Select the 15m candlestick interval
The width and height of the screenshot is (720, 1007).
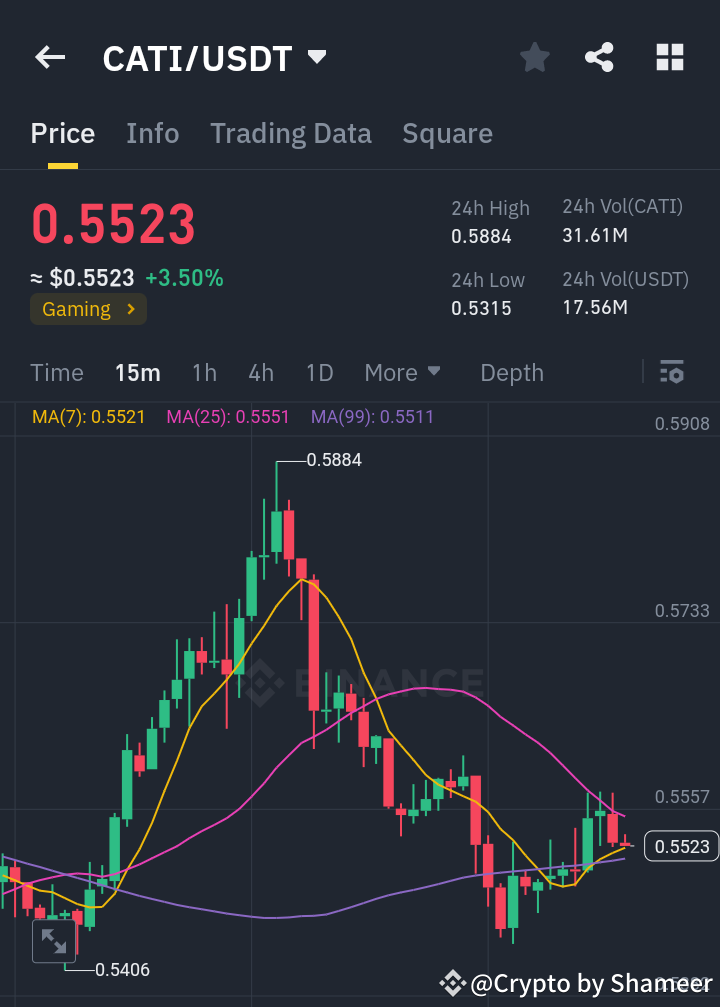tap(137, 372)
